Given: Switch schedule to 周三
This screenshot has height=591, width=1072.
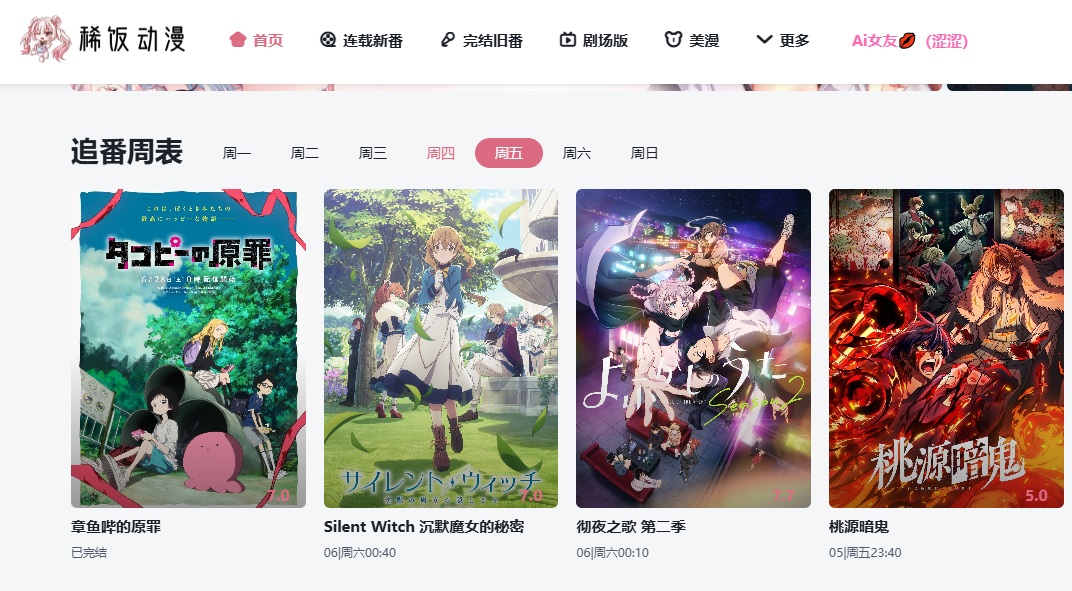Looking at the screenshot, I should point(373,153).
